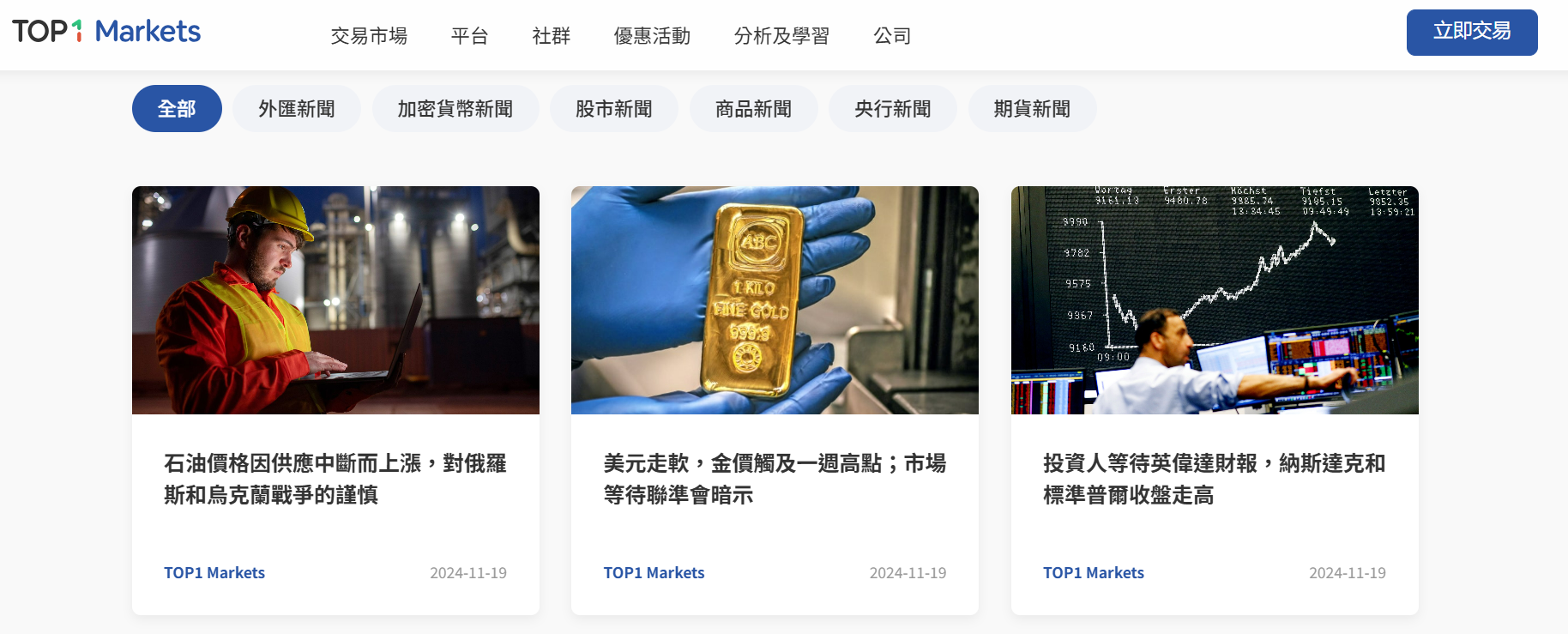1568x634 pixels.
Task: Open the Nvidia earnings 英偉達財報 article
Action: point(1214,479)
